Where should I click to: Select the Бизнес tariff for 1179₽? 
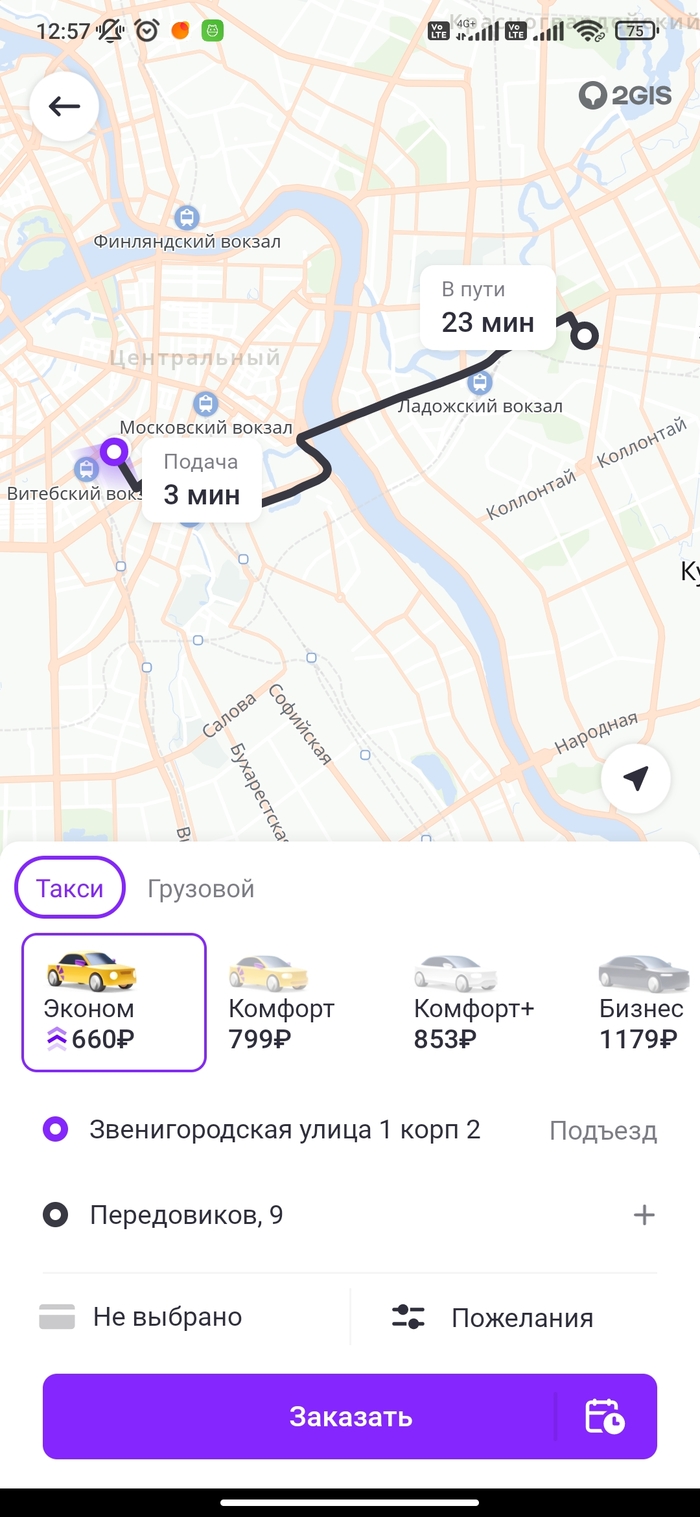642,1002
